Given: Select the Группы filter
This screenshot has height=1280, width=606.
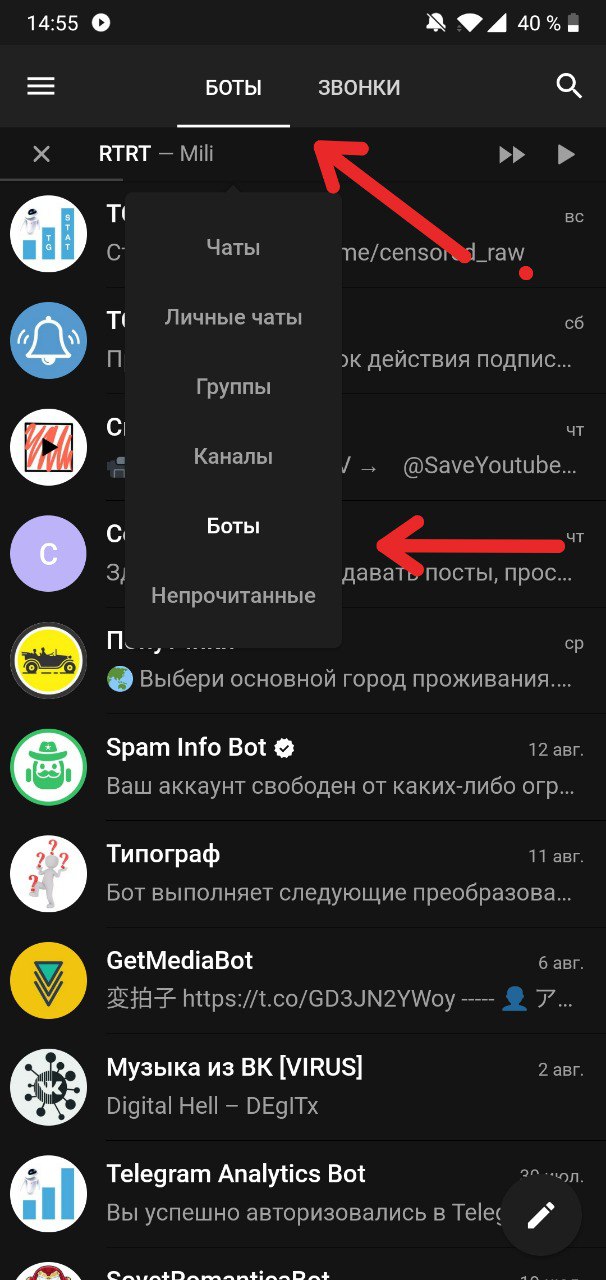Looking at the screenshot, I should [233, 387].
